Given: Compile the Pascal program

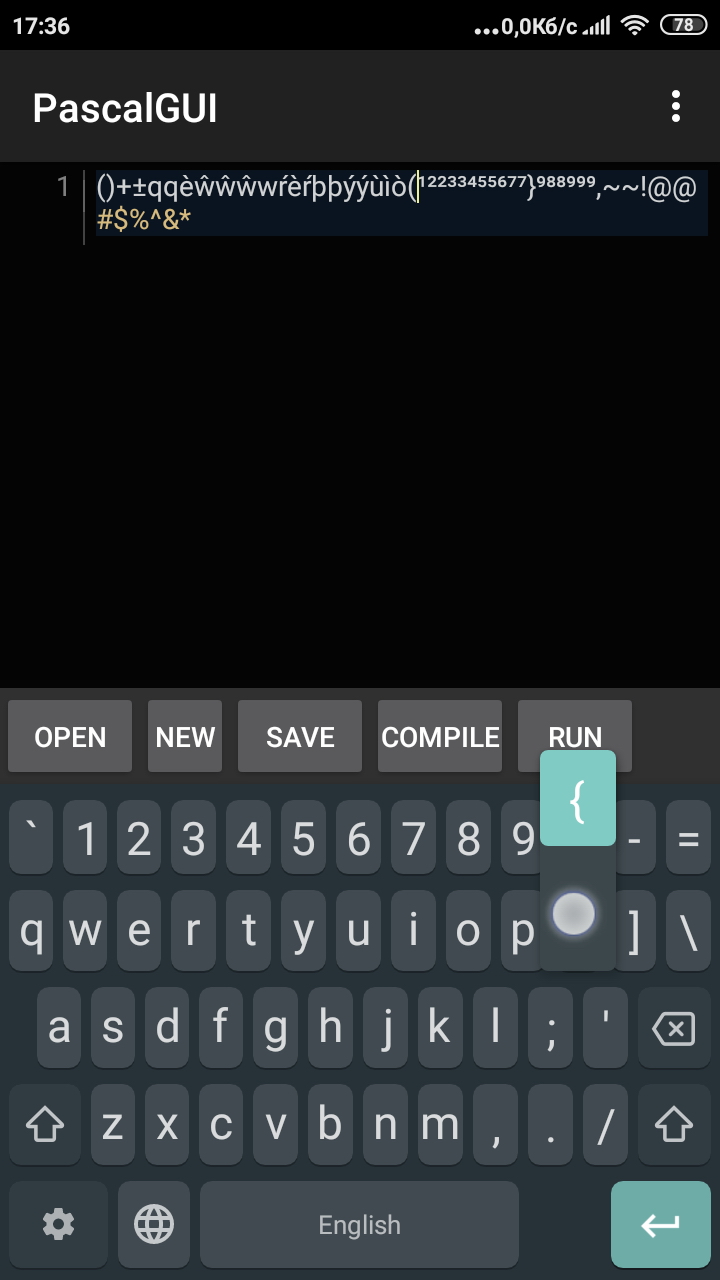Looking at the screenshot, I should click(440, 737).
